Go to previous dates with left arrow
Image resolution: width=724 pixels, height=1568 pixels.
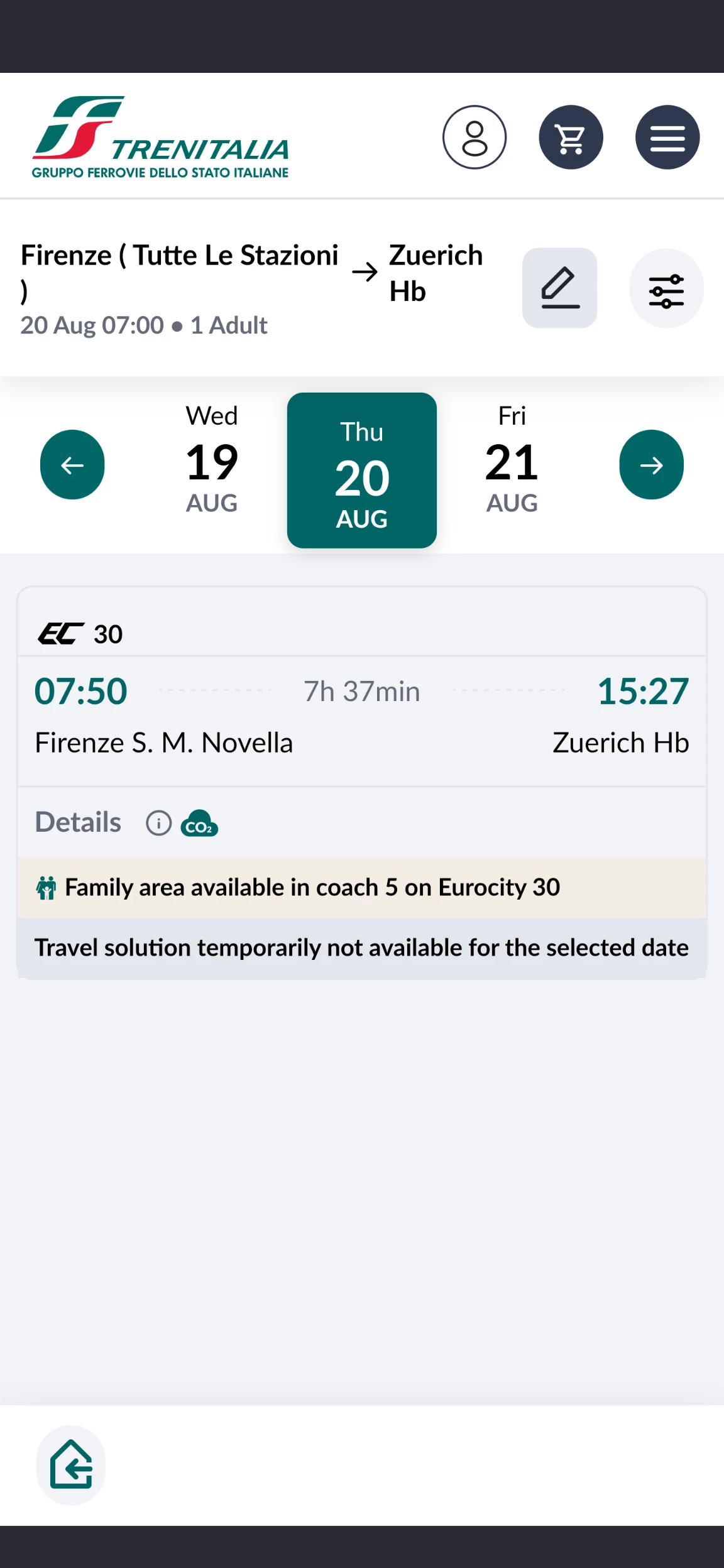(72, 465)
